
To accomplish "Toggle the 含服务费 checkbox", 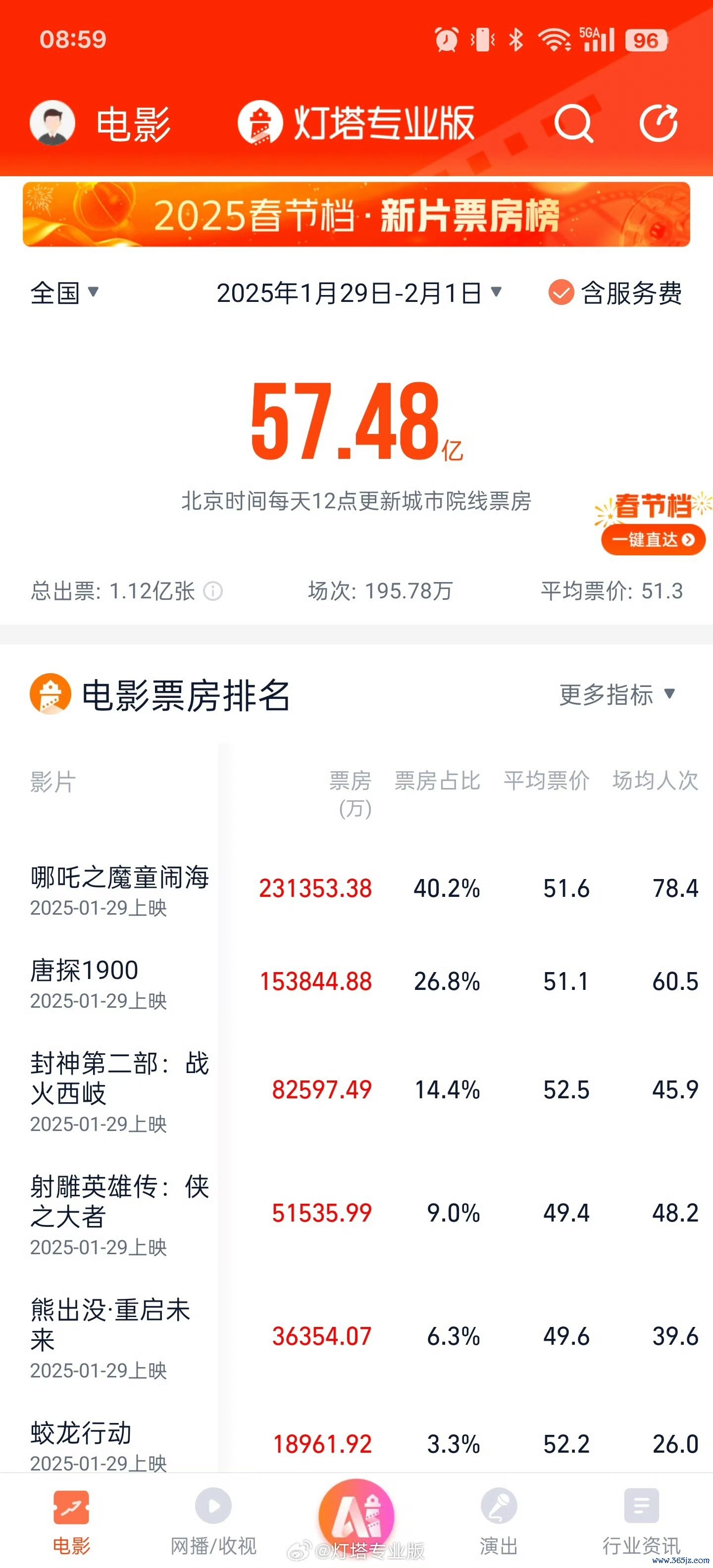I will pos(561,293).
